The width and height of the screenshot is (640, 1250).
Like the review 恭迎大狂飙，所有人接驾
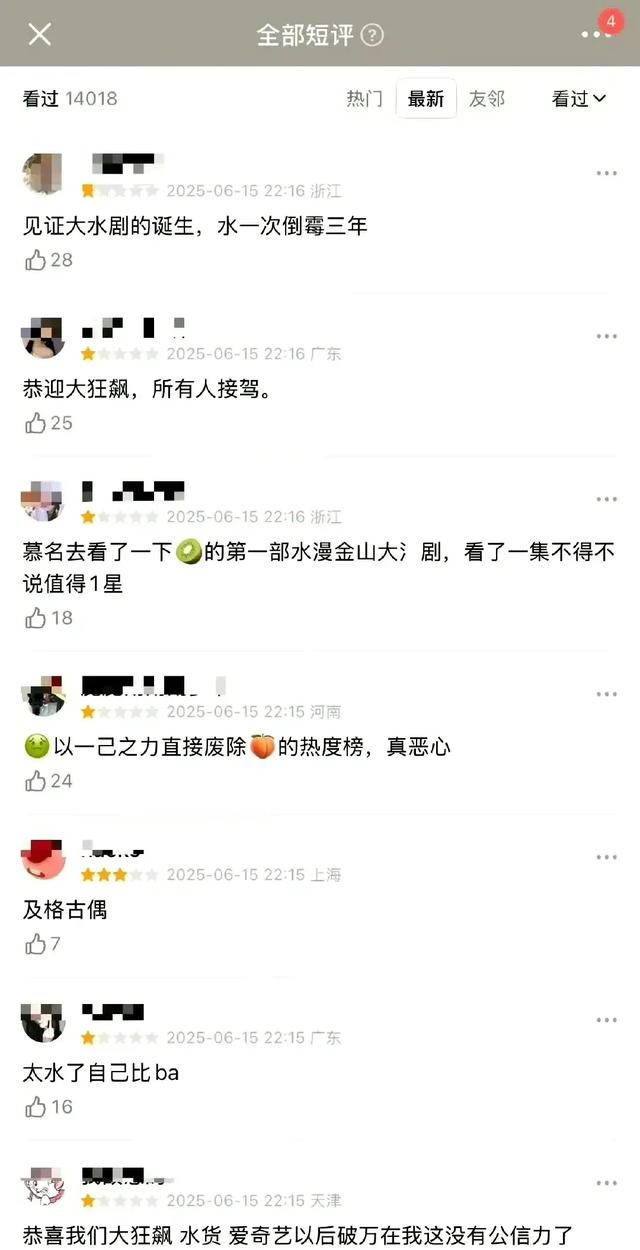(x=49, y=423)
